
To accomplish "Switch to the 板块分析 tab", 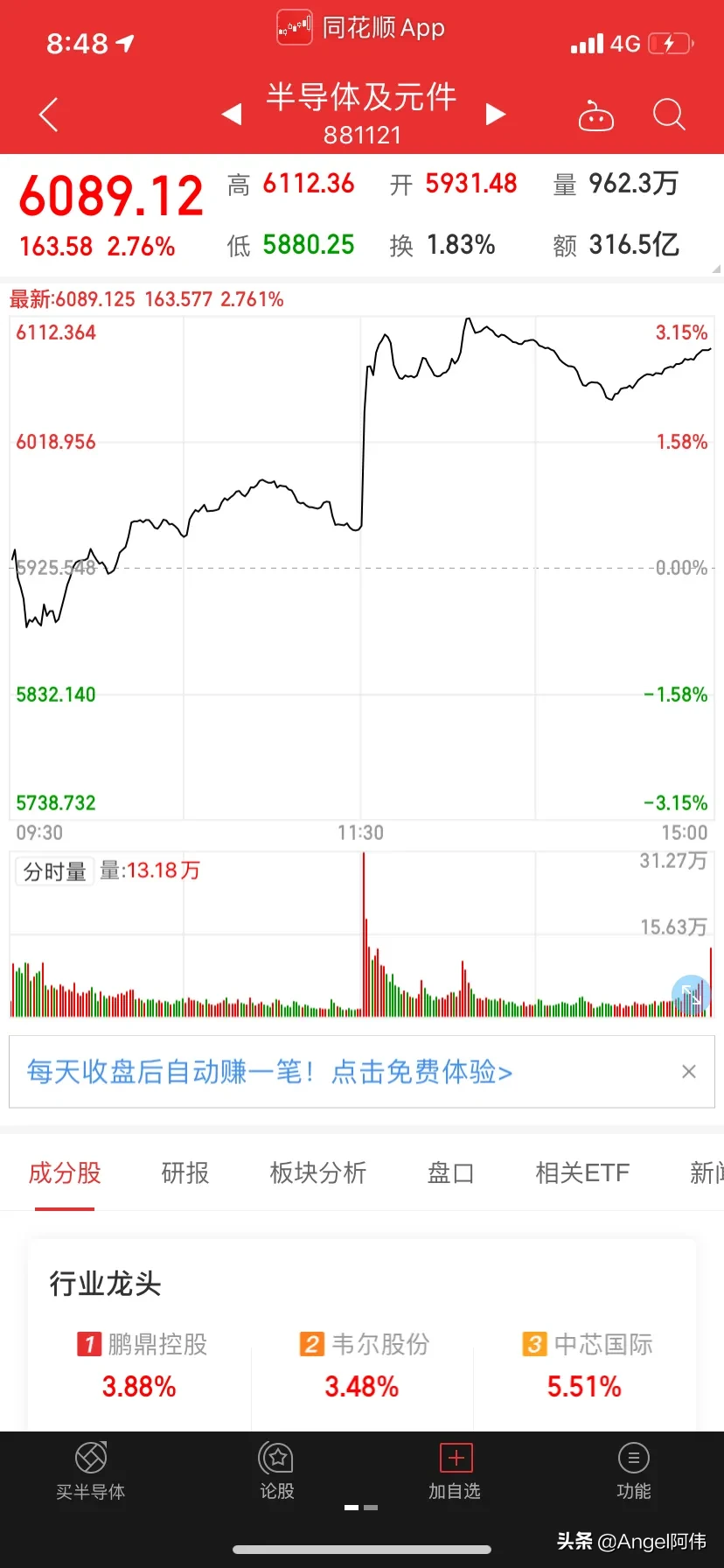I will 317,1172.
